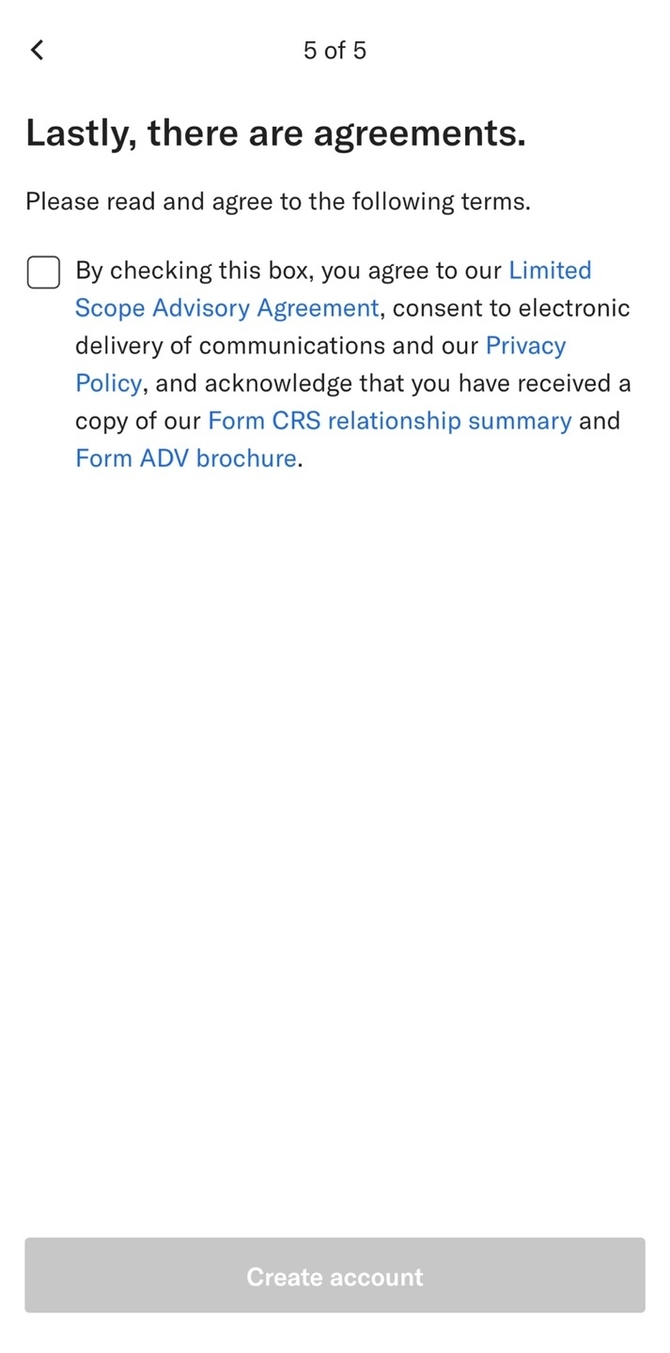The width and height of the screenshot is (670, 1353).
Task: Go back to the previous step
Action: (x=38, y=50)
